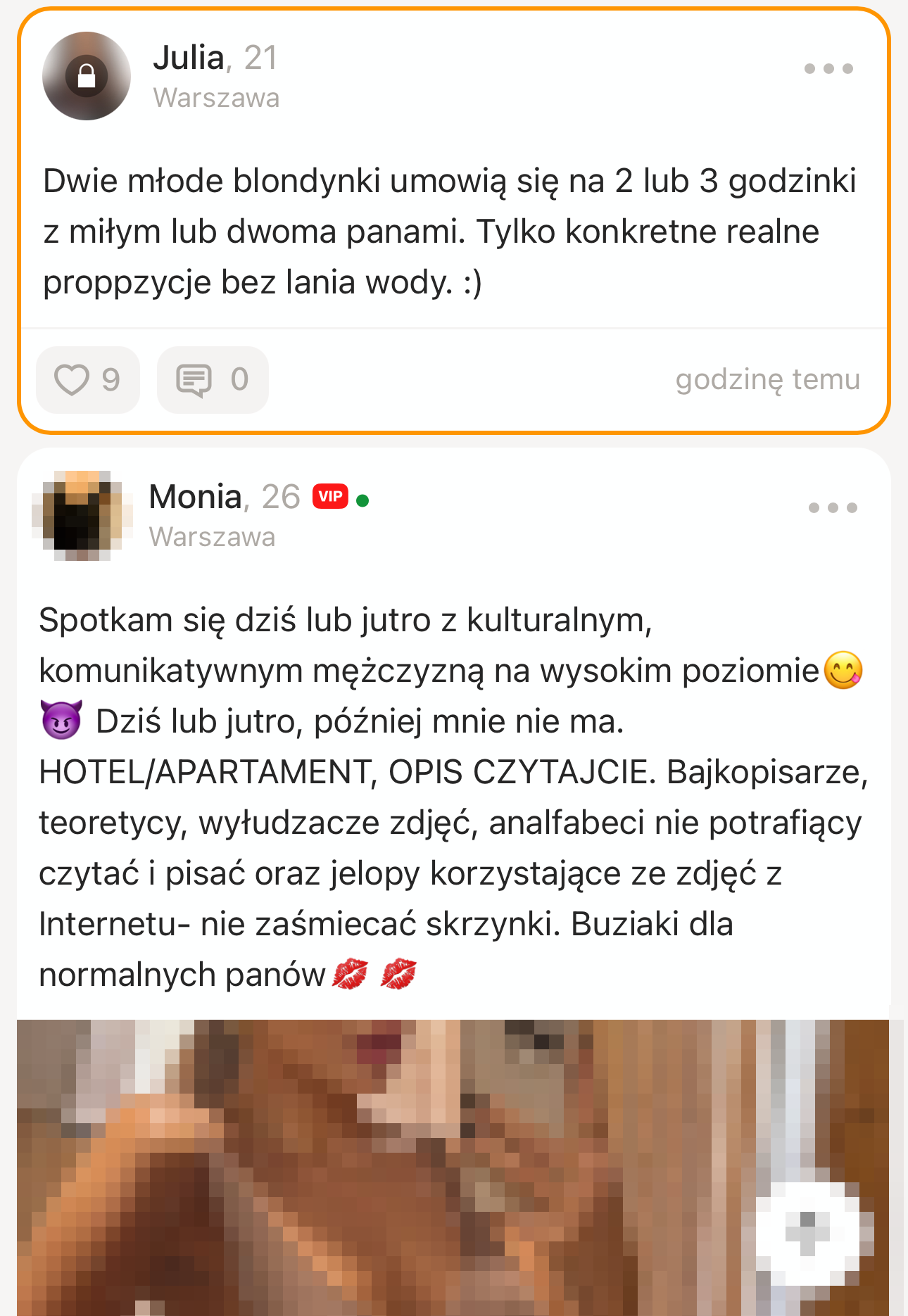Tap the round button on Monia's photo
The height and width of the screenshot is (1316, 908).
click(x=808, y=1233)
